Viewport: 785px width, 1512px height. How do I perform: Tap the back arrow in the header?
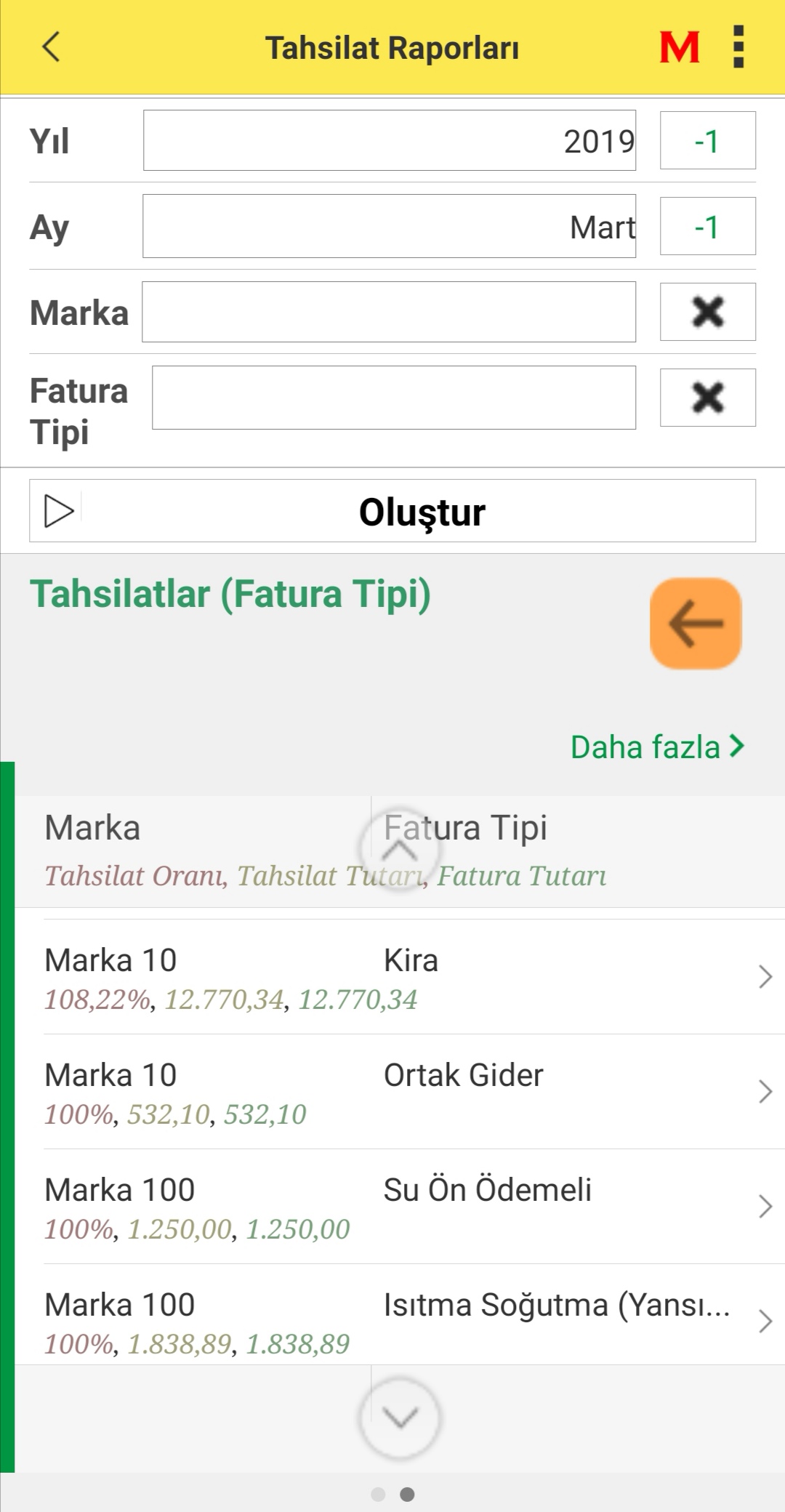click(49, 48)
